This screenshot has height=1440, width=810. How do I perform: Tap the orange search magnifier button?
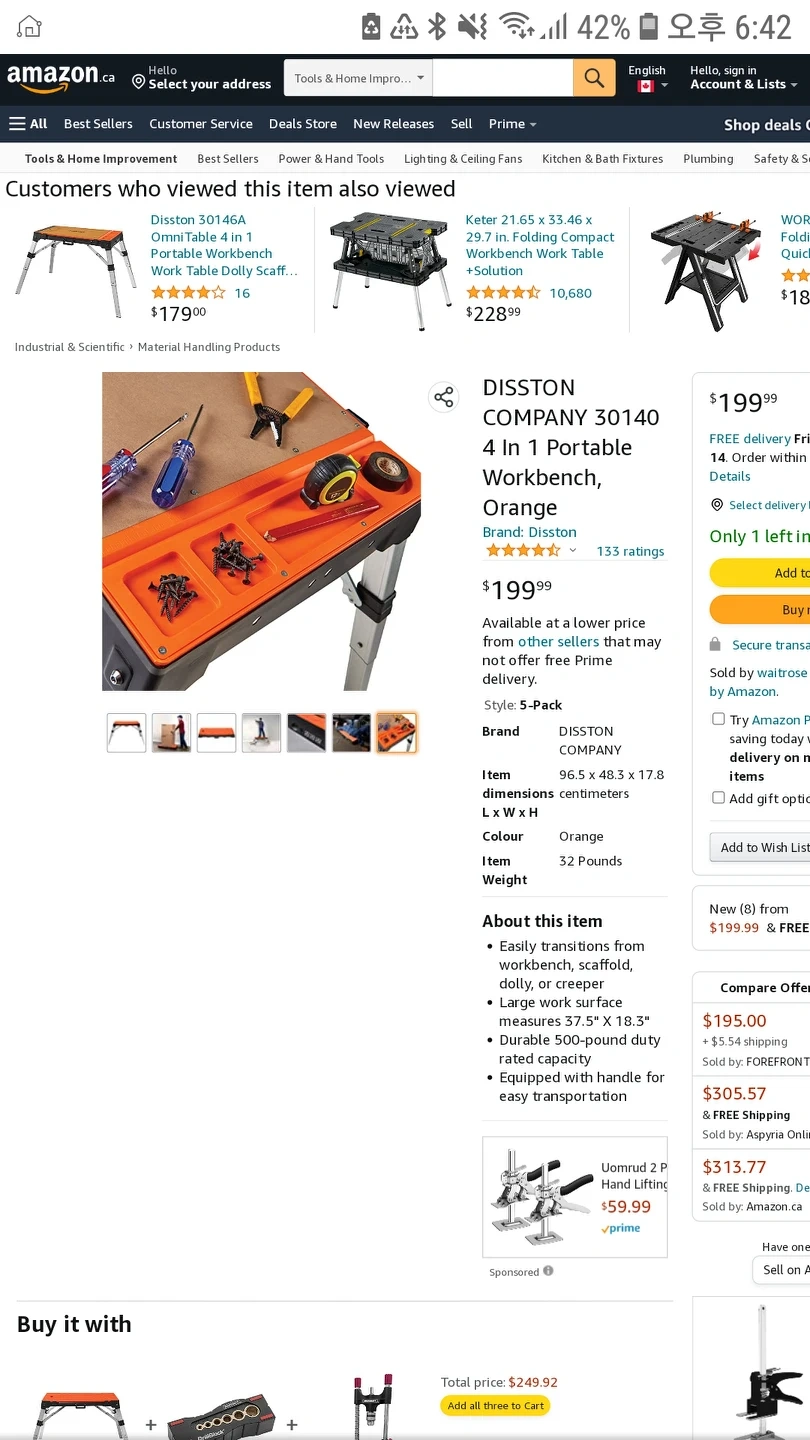tap(594, 78)
